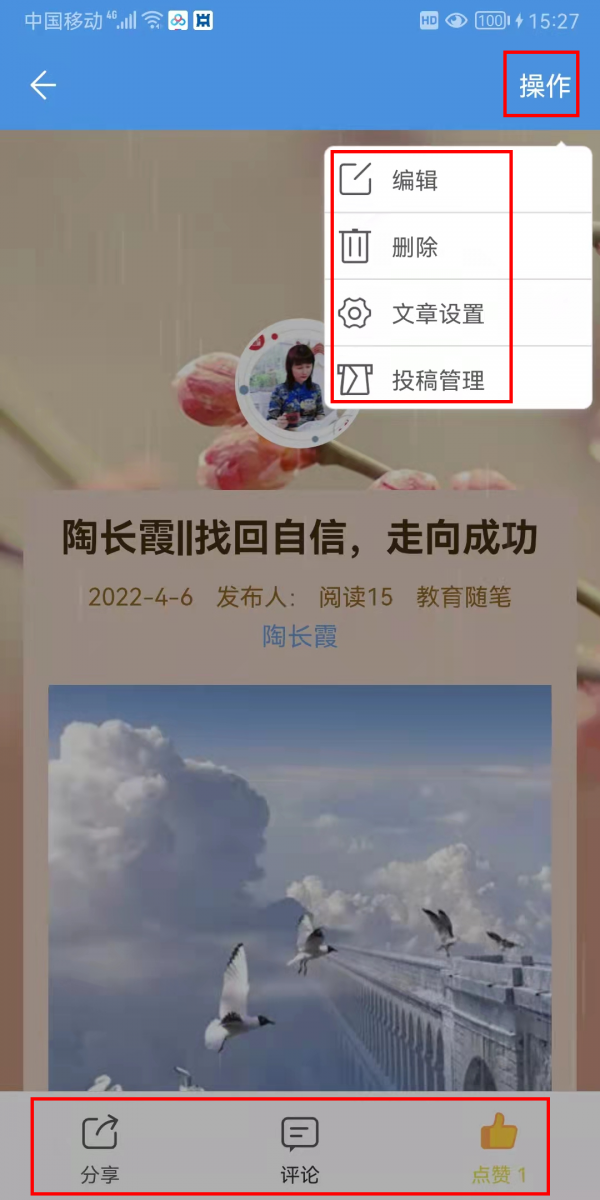Open the seagull bridge picture in the article
The height and width of the screenshot is (1200, 600).
click(x=300, y=890)
